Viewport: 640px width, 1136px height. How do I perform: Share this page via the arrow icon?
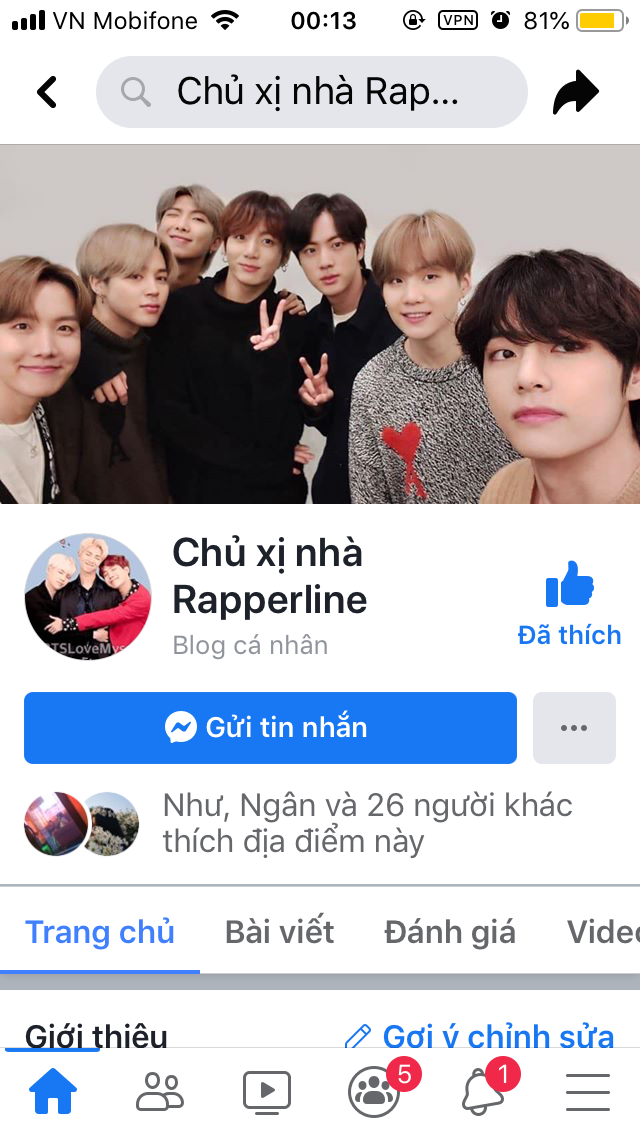point(576,93)
